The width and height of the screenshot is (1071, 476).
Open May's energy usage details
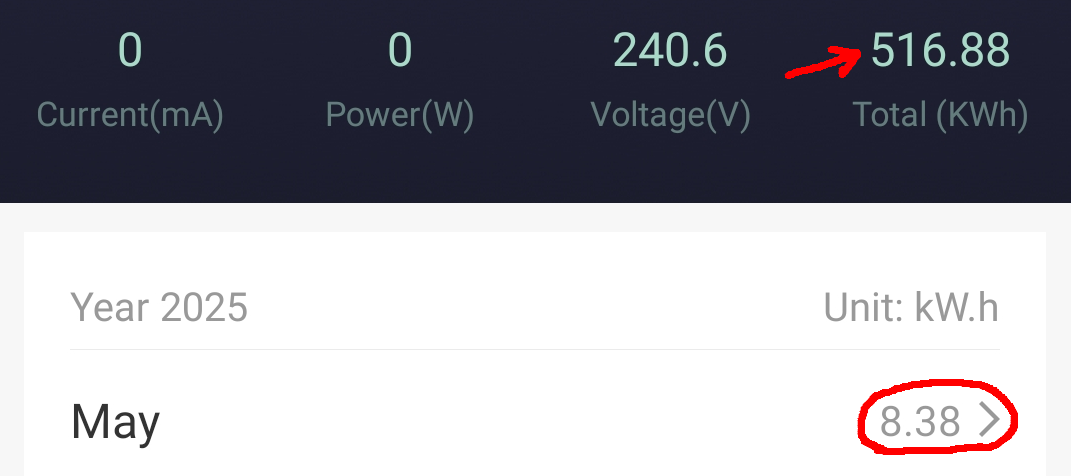pos(988,422)
